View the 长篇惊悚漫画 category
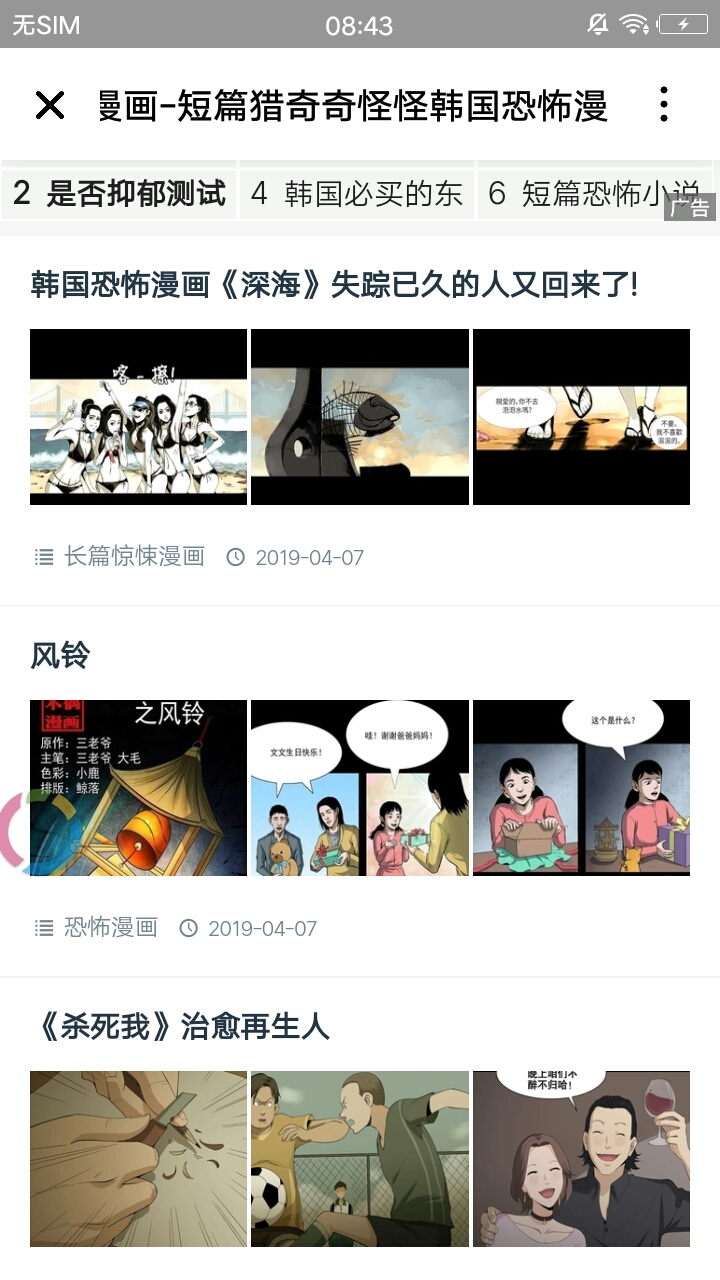720x1280 pixels. 134,557
